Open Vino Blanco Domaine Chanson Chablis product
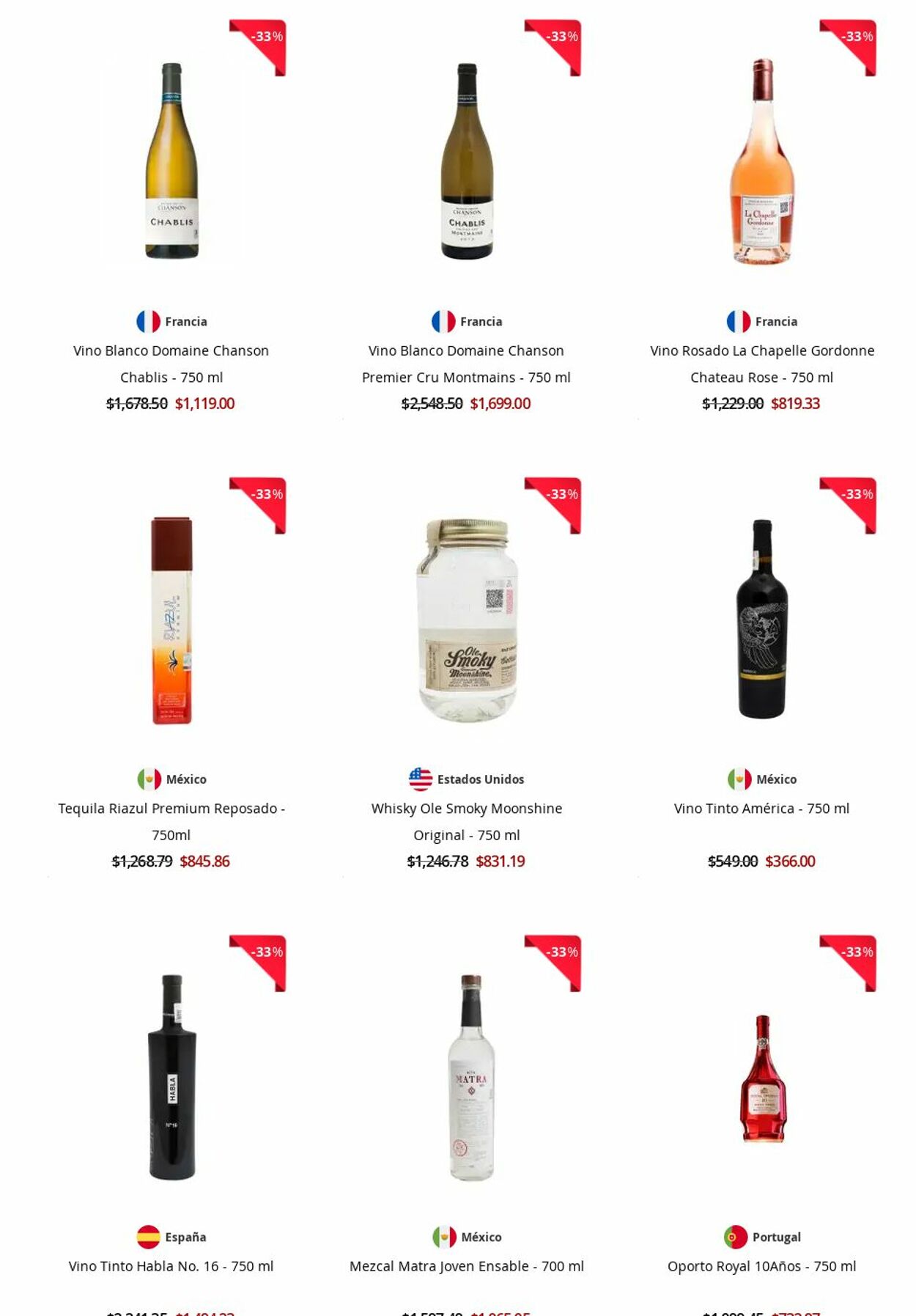The width and height of the screenshot is (916, 1316). tap(171, 364)
